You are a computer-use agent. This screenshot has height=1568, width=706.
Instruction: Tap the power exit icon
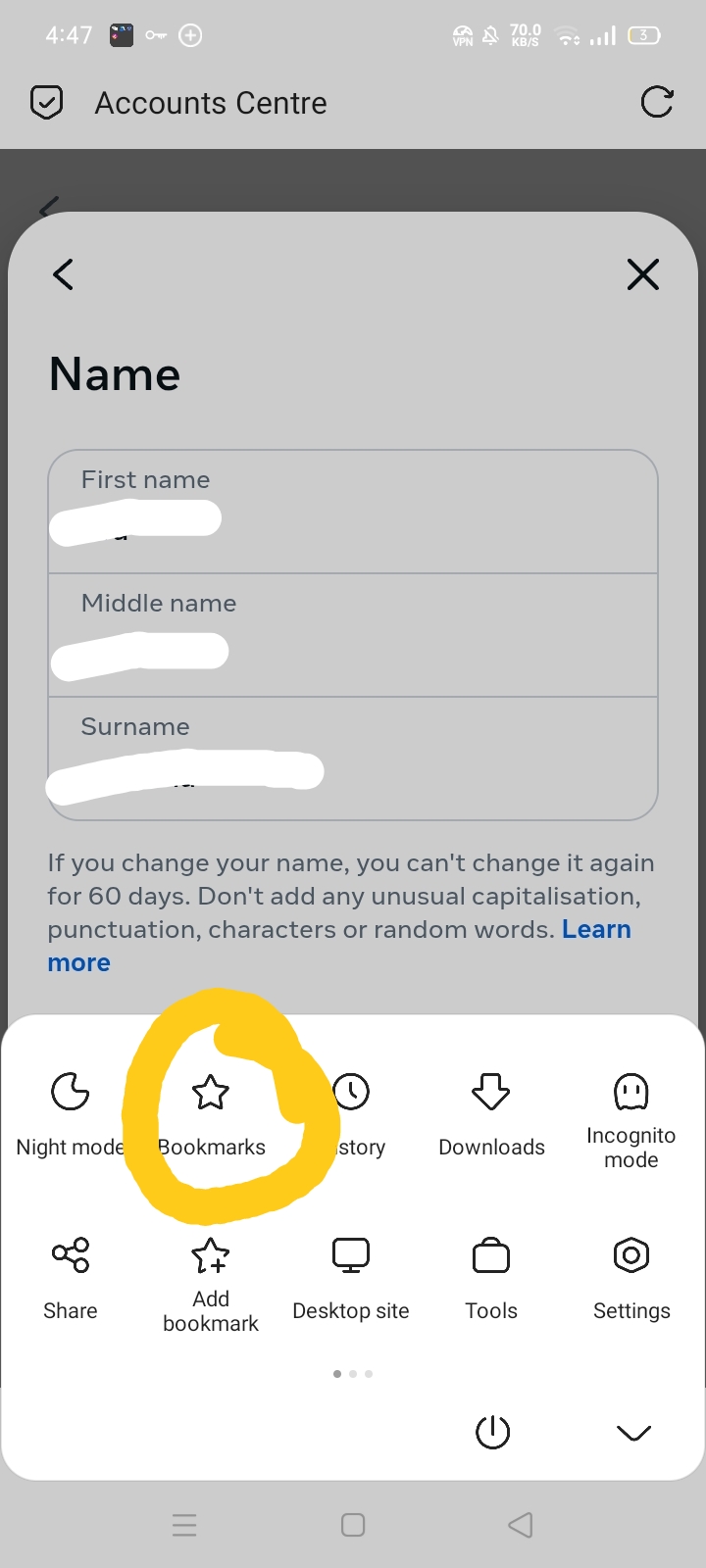pos(492,1432)
